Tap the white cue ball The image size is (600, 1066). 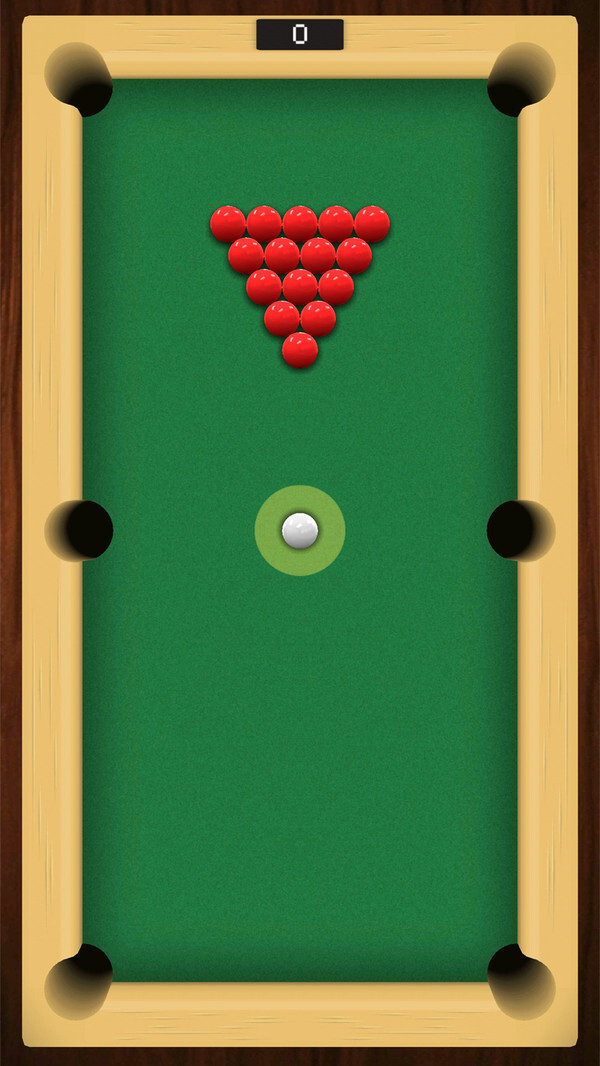pyautogui.click(x=300, y=530)
